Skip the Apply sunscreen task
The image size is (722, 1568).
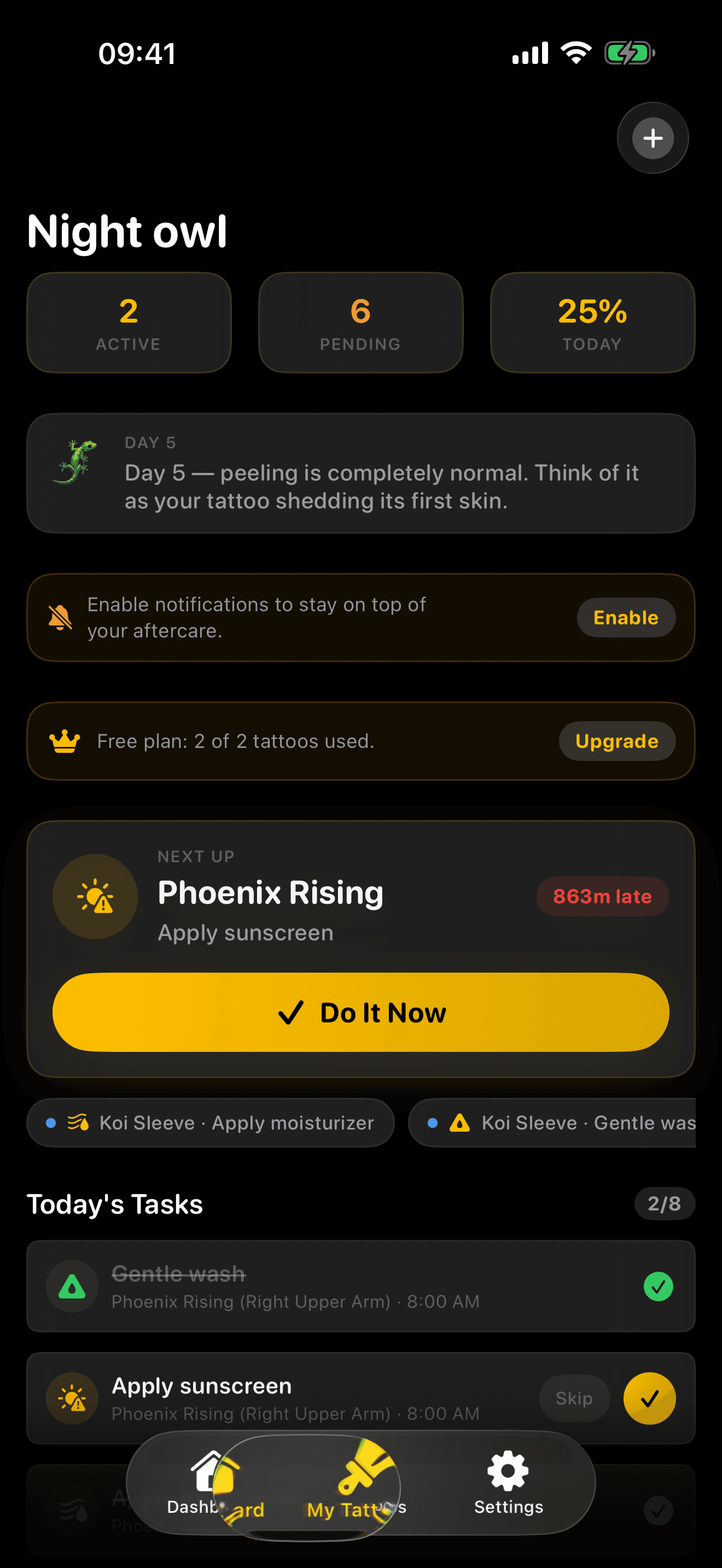point(574,1399)
